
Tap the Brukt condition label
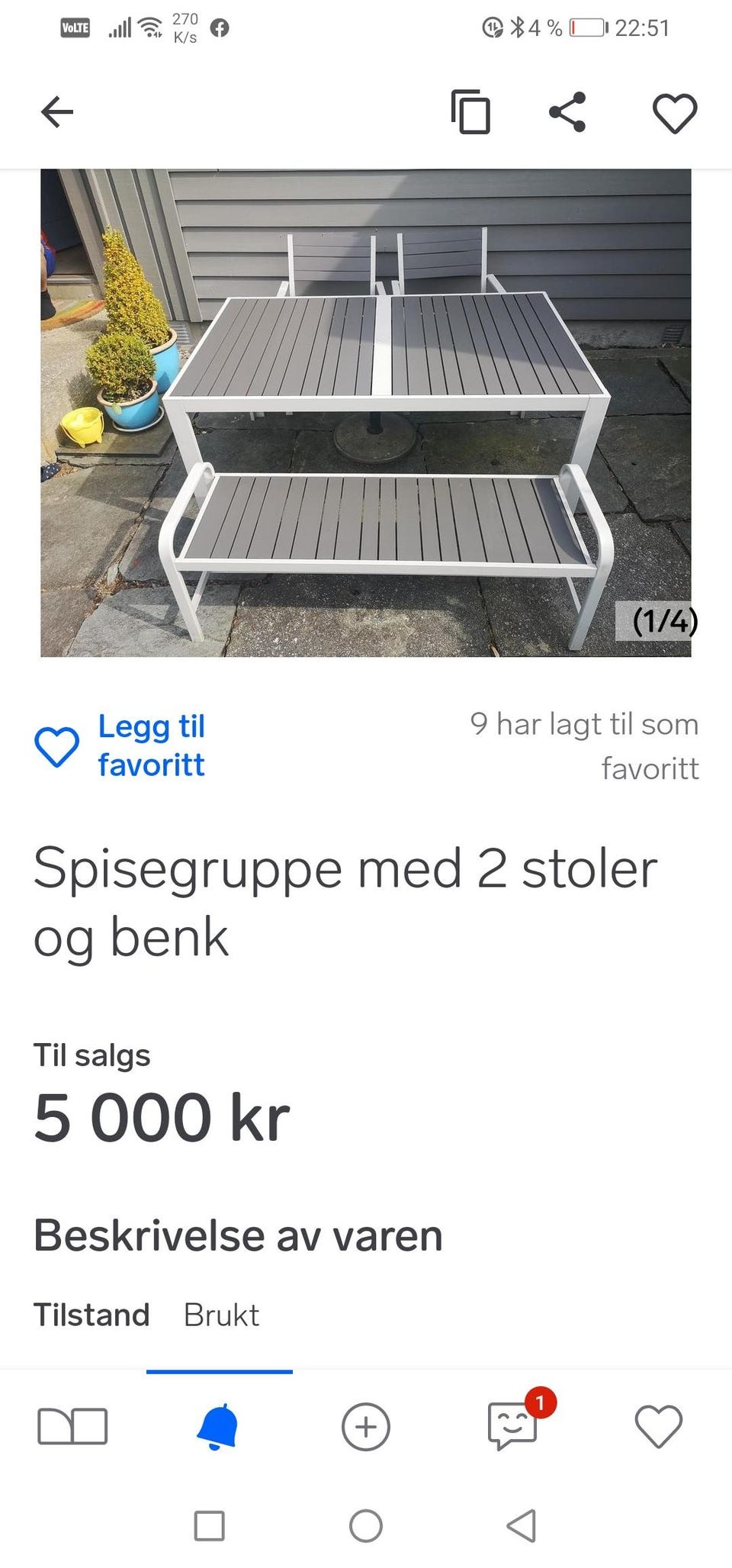click(220, 1315)
